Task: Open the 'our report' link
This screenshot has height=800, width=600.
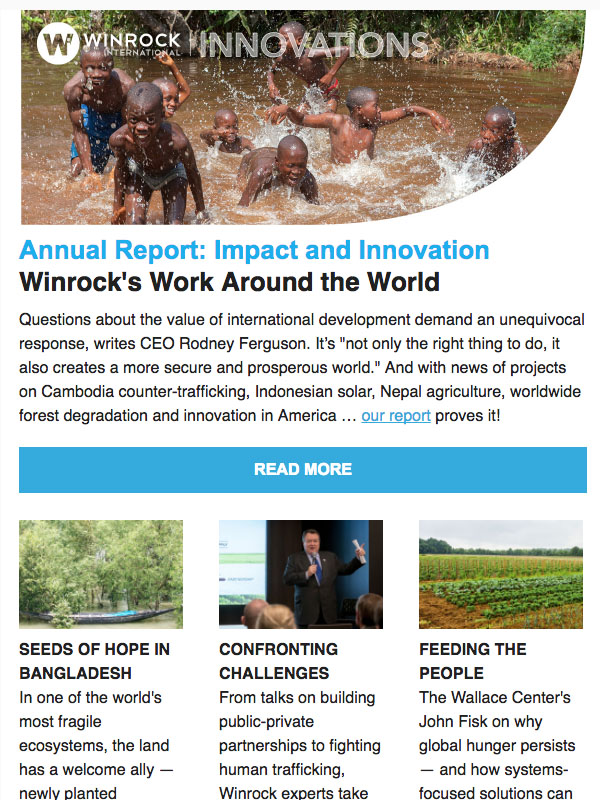Action: pos(396,415)
